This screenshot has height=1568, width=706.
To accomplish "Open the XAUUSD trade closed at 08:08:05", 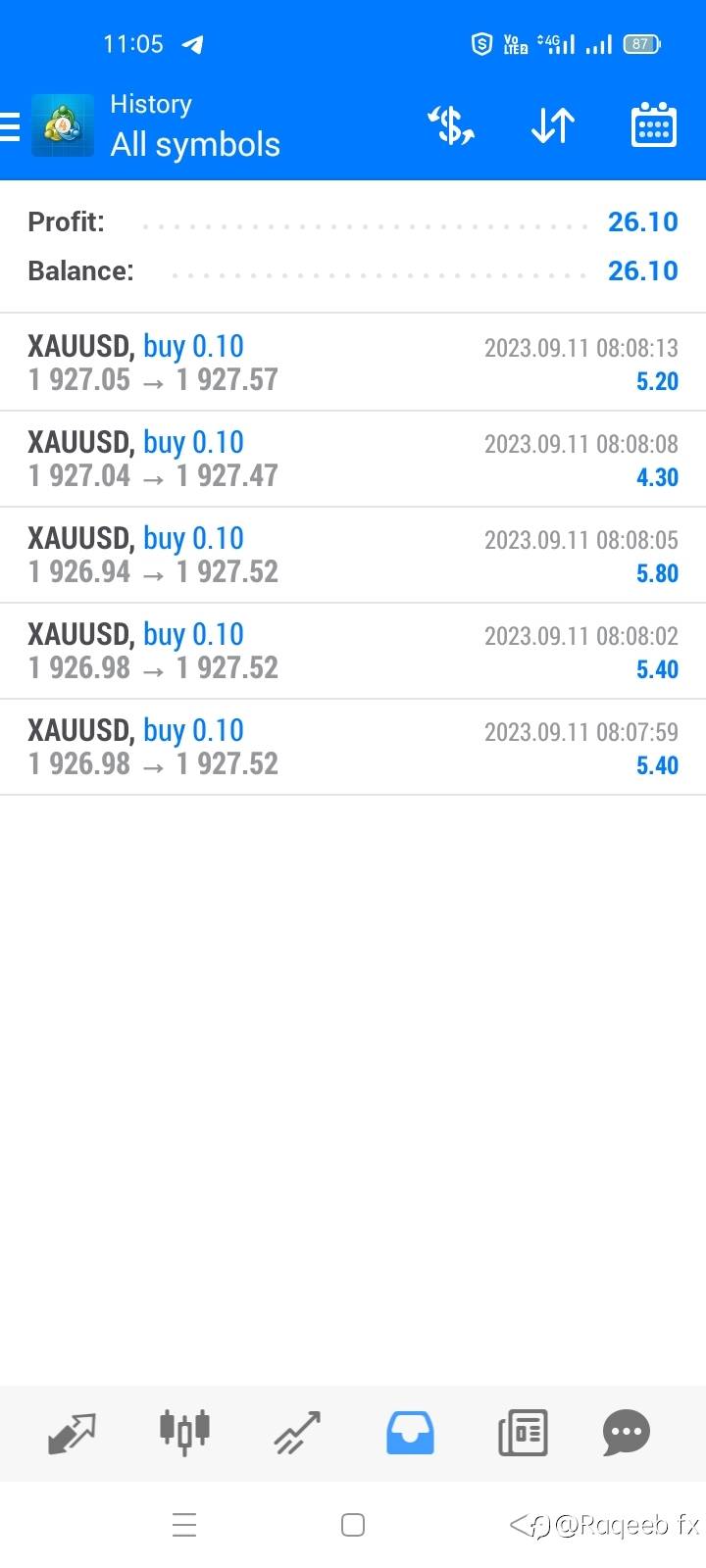I will coord(353,555).
